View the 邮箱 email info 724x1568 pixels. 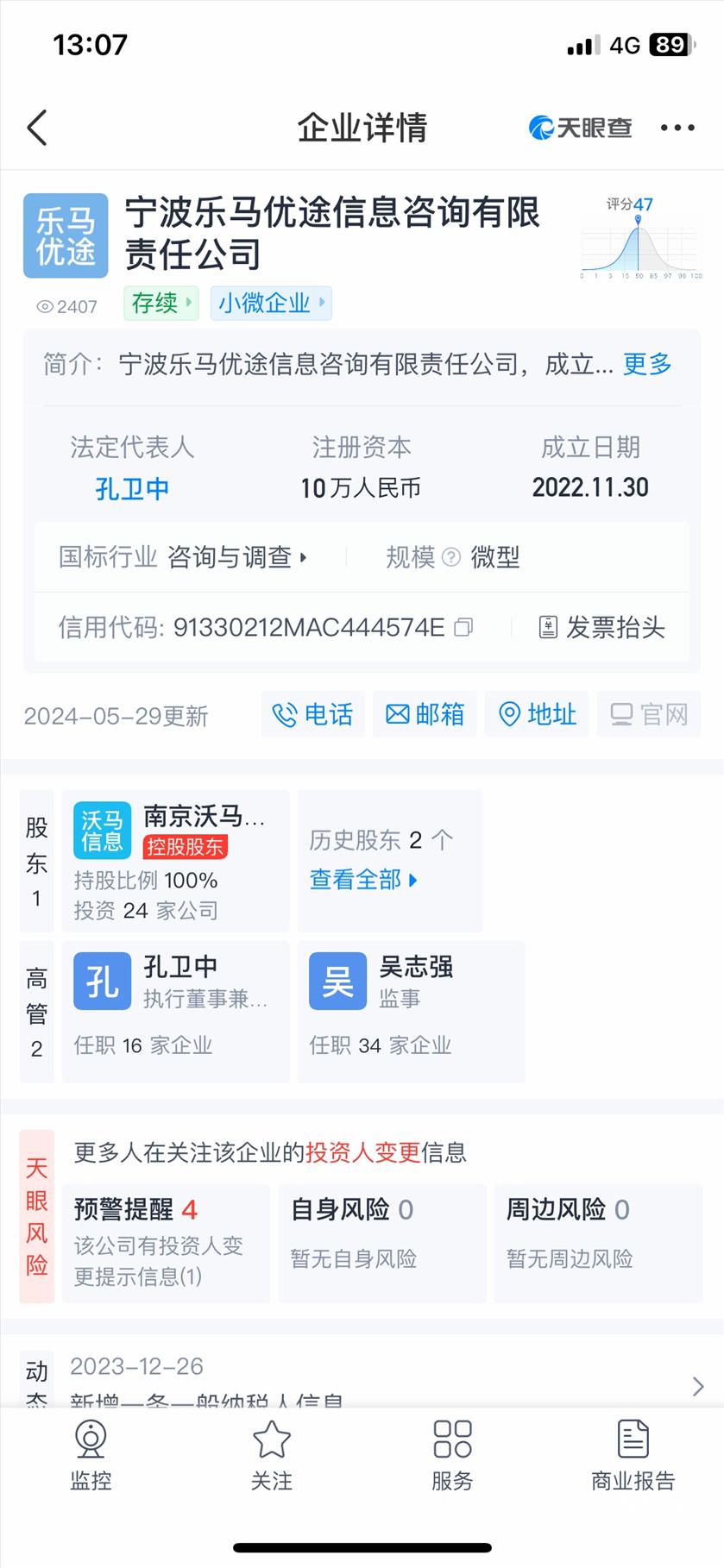(x=425, y=714)
